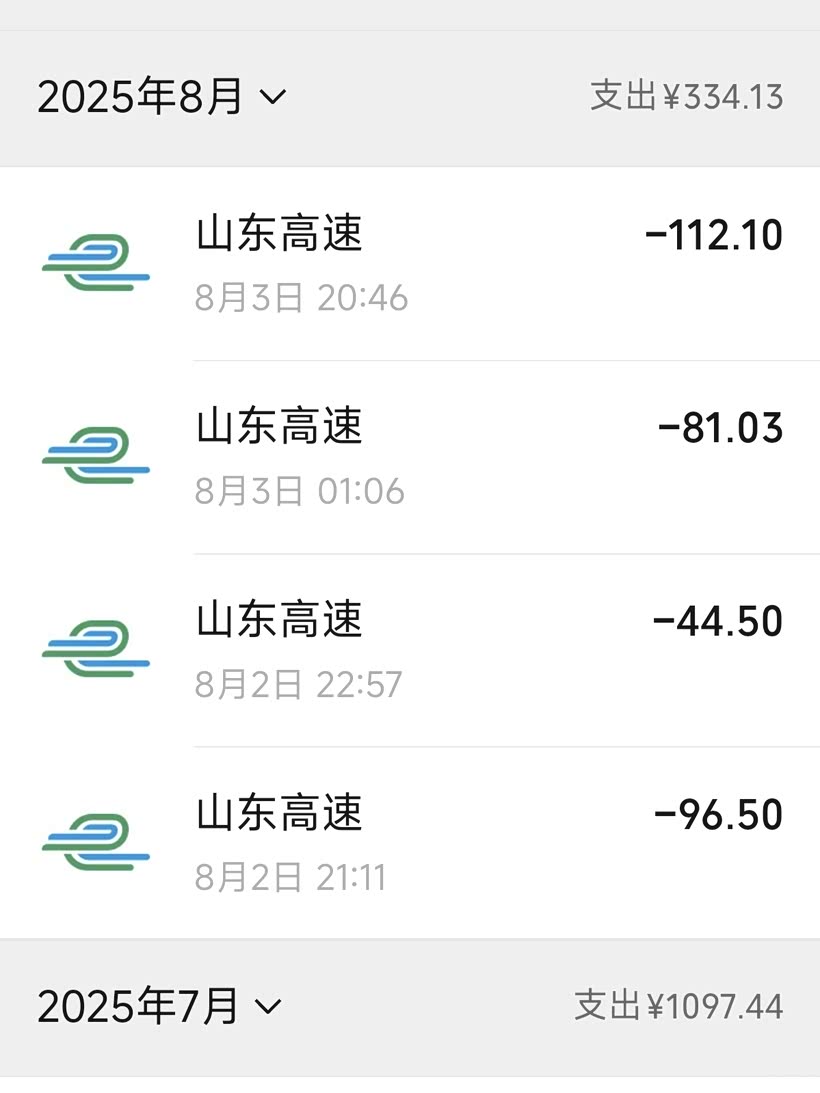Open the 山东高速 payment of -112.10
The width and height of the screenshot is (820, 1093).
(x=410, y=264)
